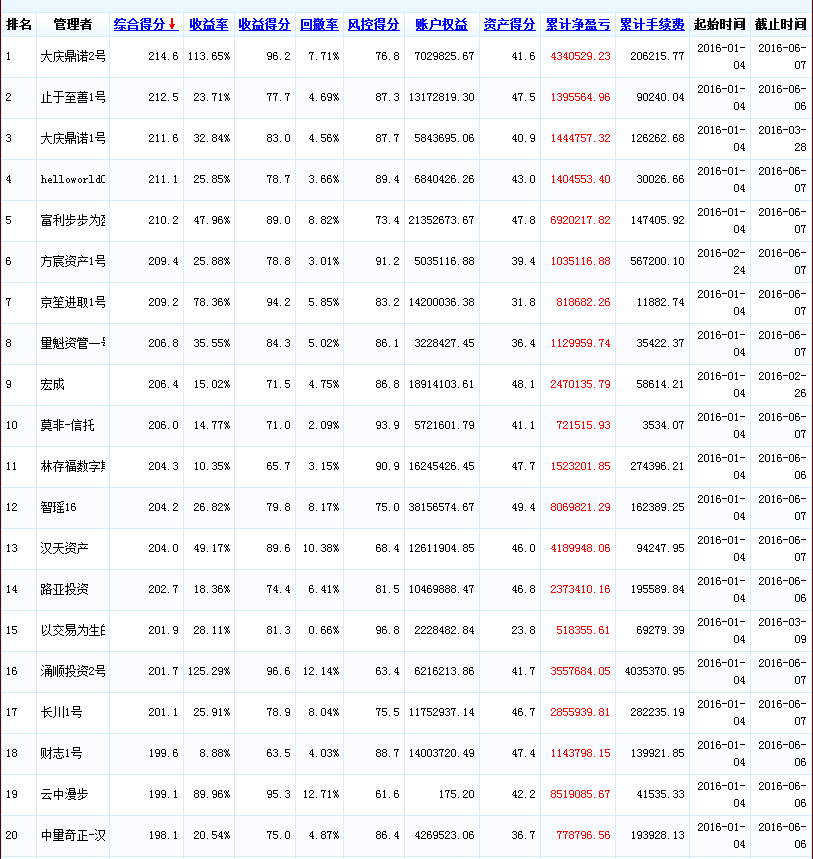Image resolution: width=813 pixels, height=859 pixels.
Task: Tap the 收益得分 header link
Action: tap(265, 24)
